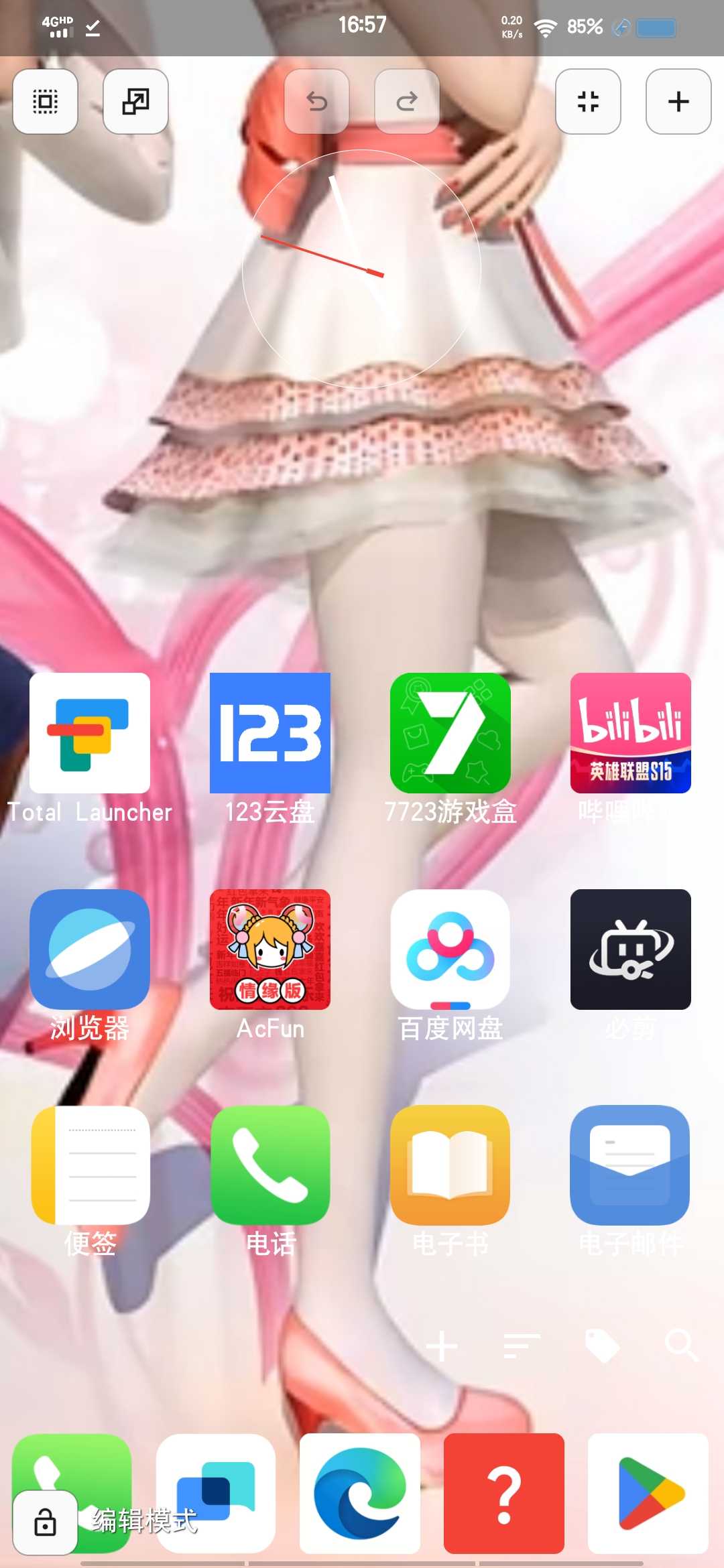The width and height of the screenshot is (724, 1568).
Task: Undo the last edit
Action: pyautogui.click(x=316, y=102)
